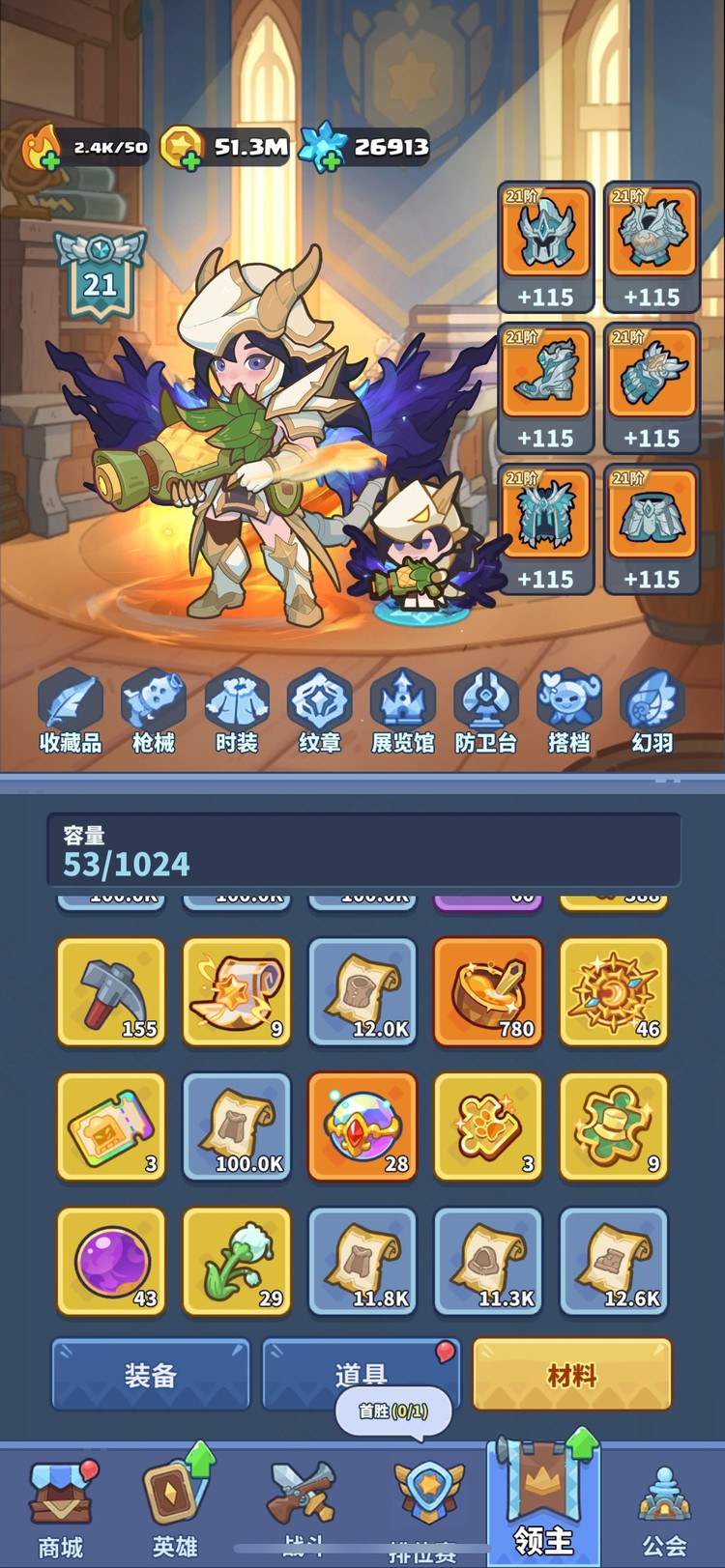Open the 排位赛 ranked match tab

tap(425, 1507)
